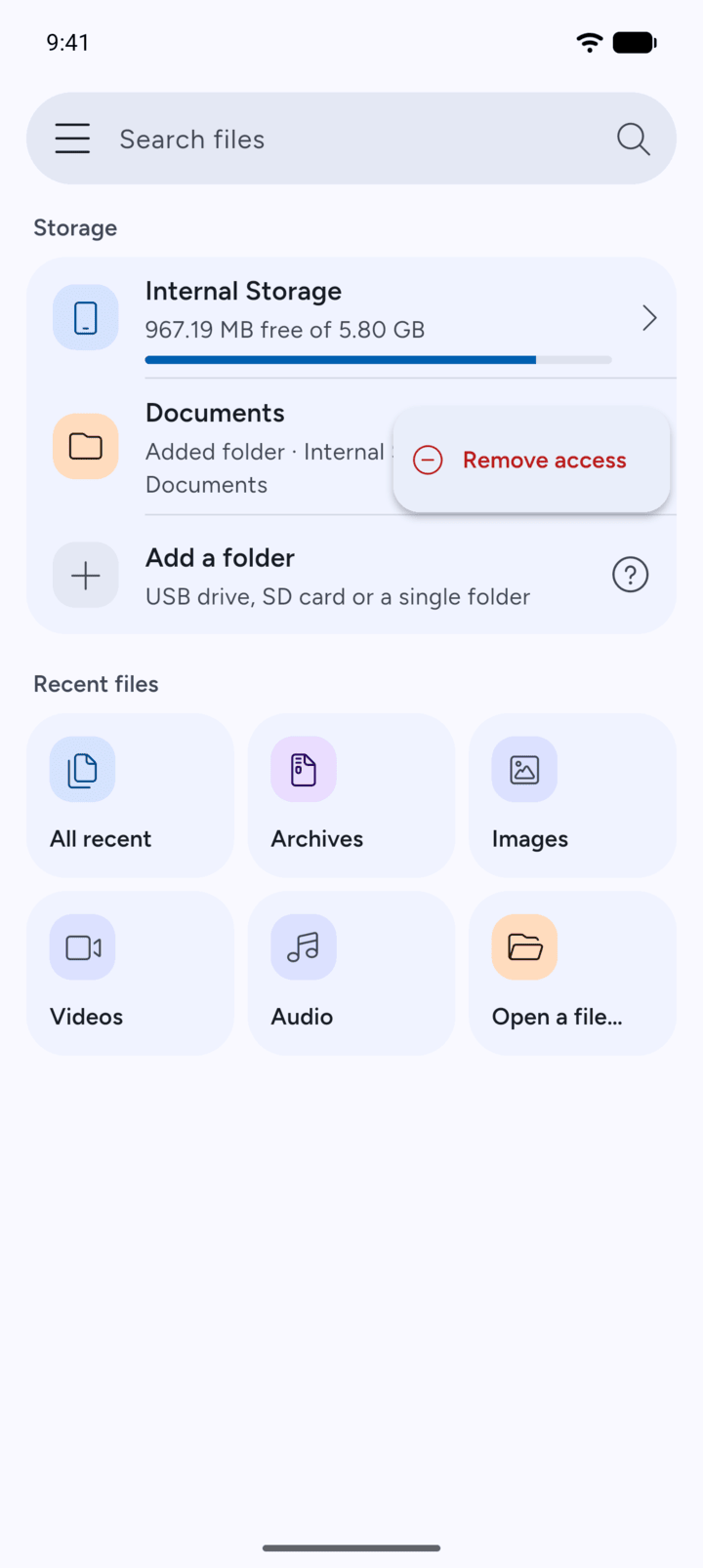The width and height of the screenshot is (703, 1568).
Task: Tap the Search files field
Action: point(351,139)
